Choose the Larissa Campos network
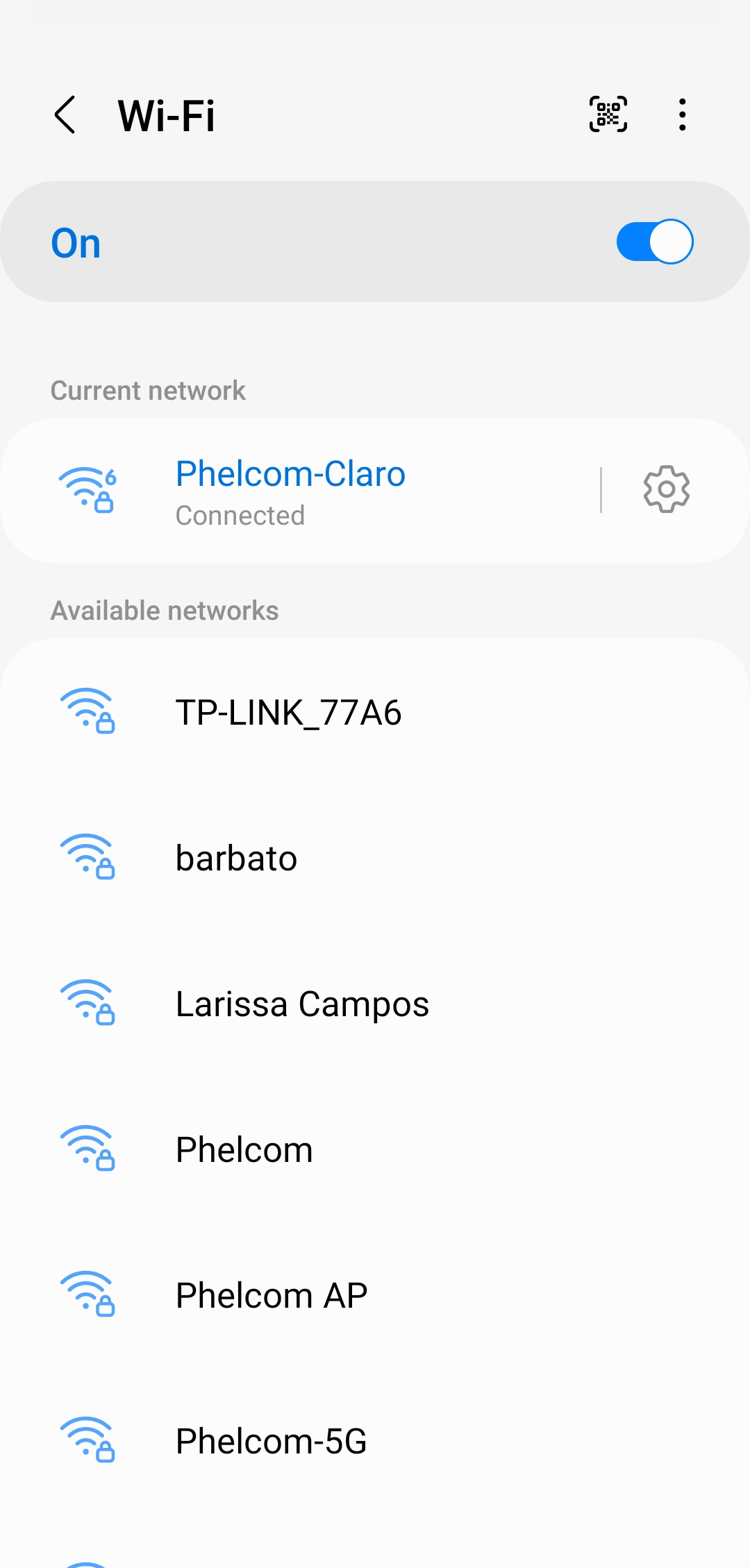 tap(375, 1004)
